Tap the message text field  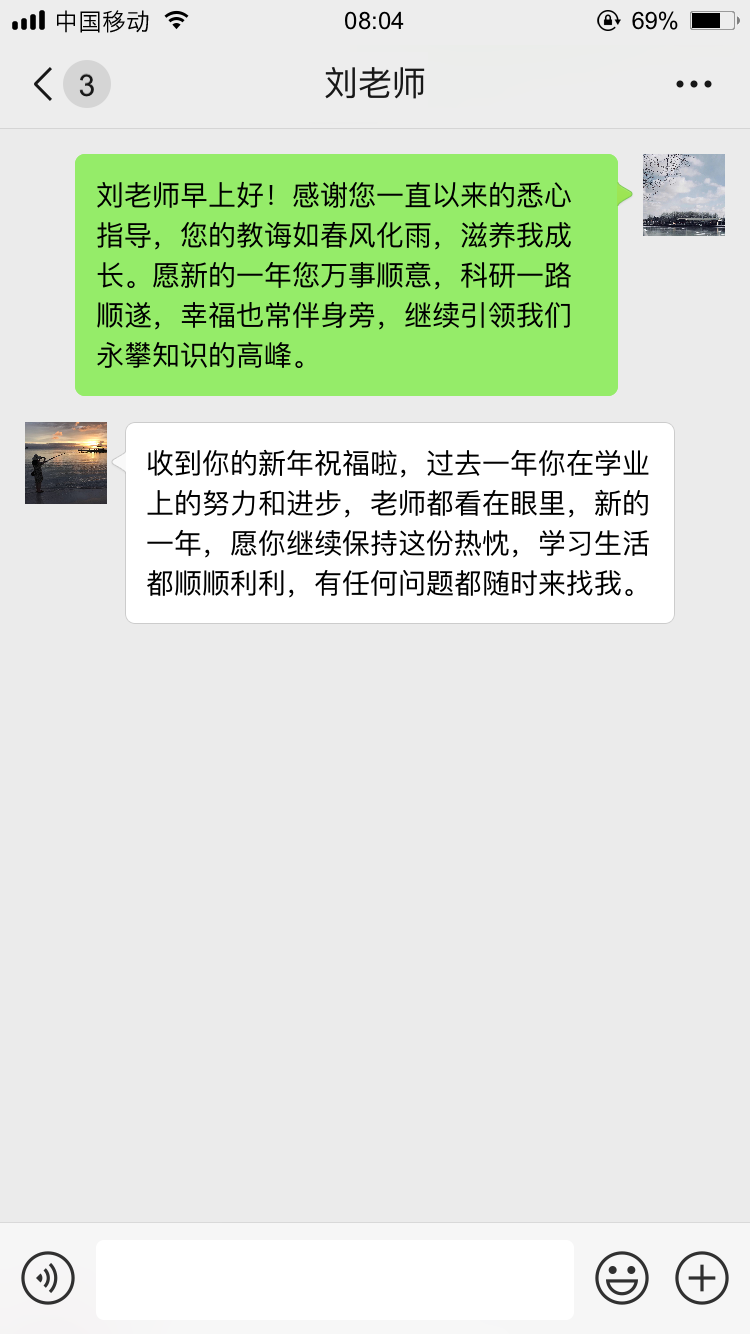tap(335, 1279)
